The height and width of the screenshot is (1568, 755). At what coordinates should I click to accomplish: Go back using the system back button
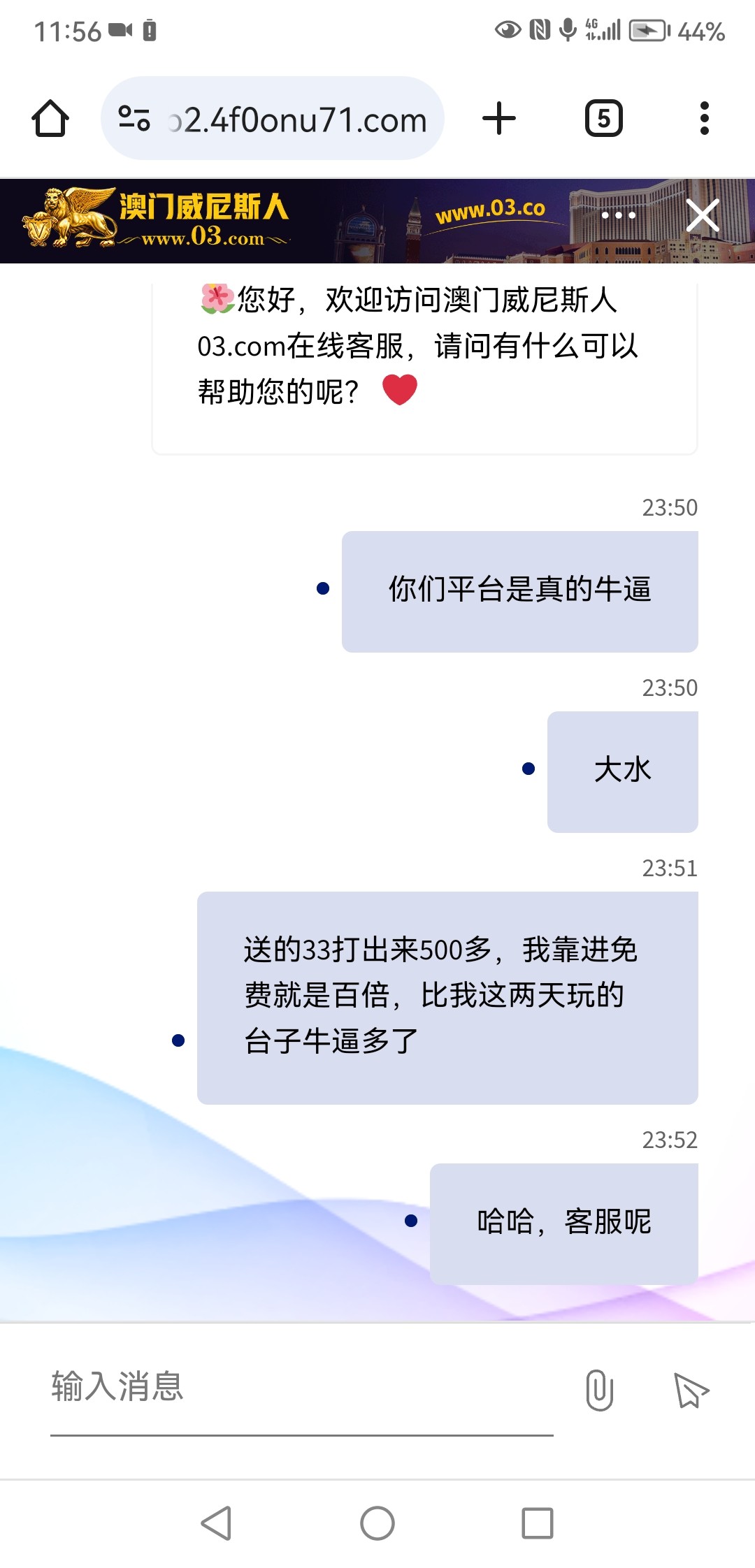pyautogui.click(x=216, y=1523)
